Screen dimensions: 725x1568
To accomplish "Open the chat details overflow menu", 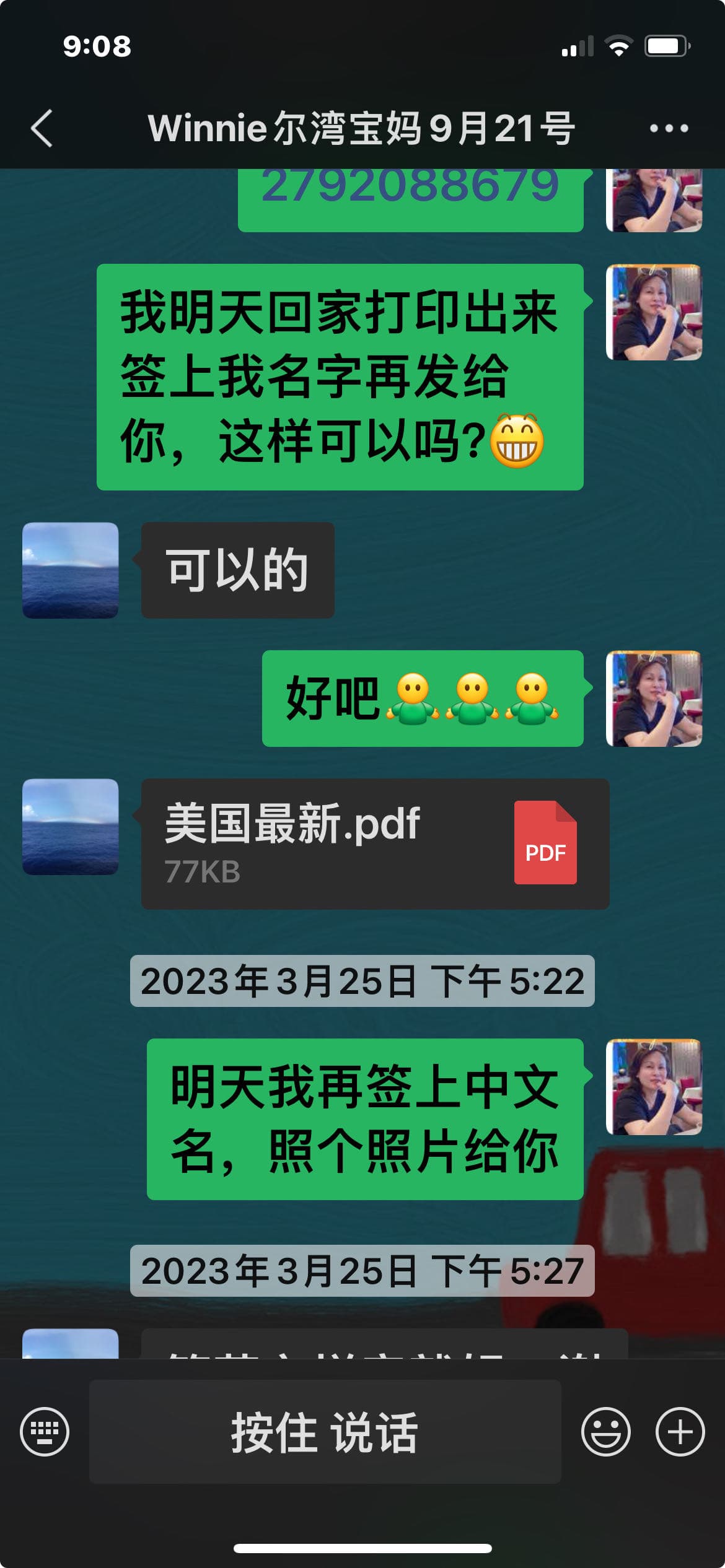I will pyautogui.click(x=669, y=128).
